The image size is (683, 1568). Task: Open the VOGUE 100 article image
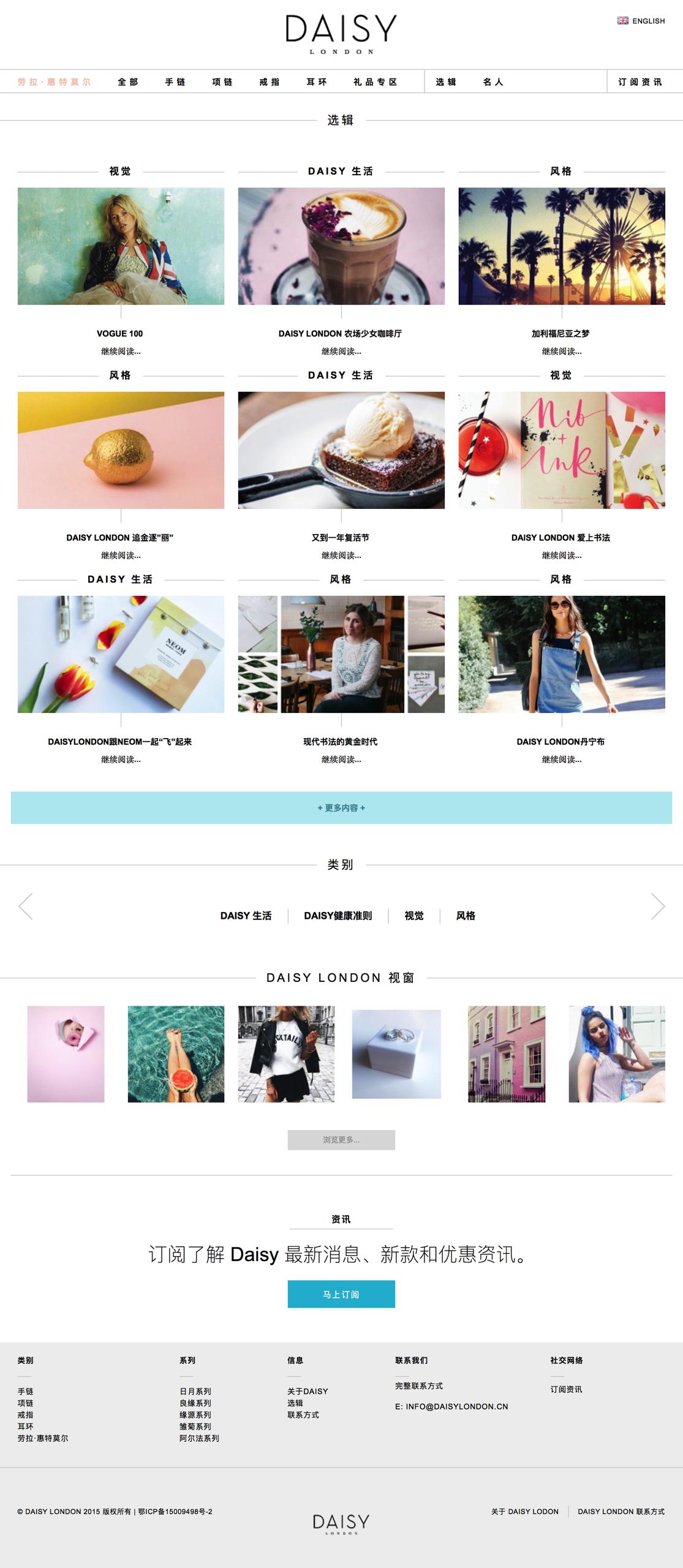pos(121,246)
